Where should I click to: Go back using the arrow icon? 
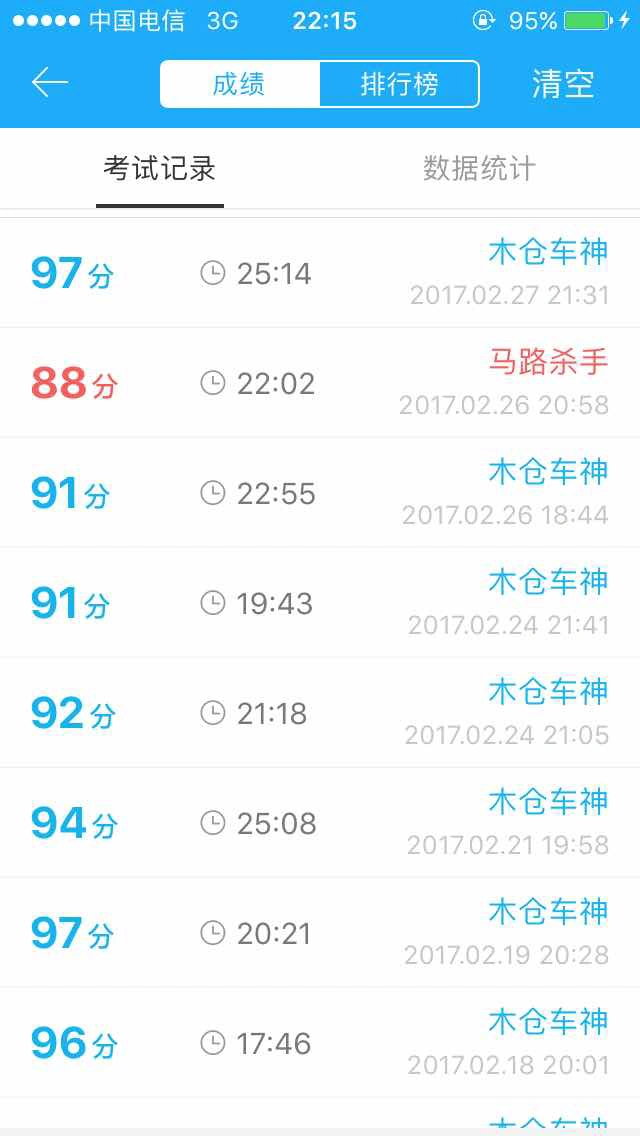coord(49,83)
